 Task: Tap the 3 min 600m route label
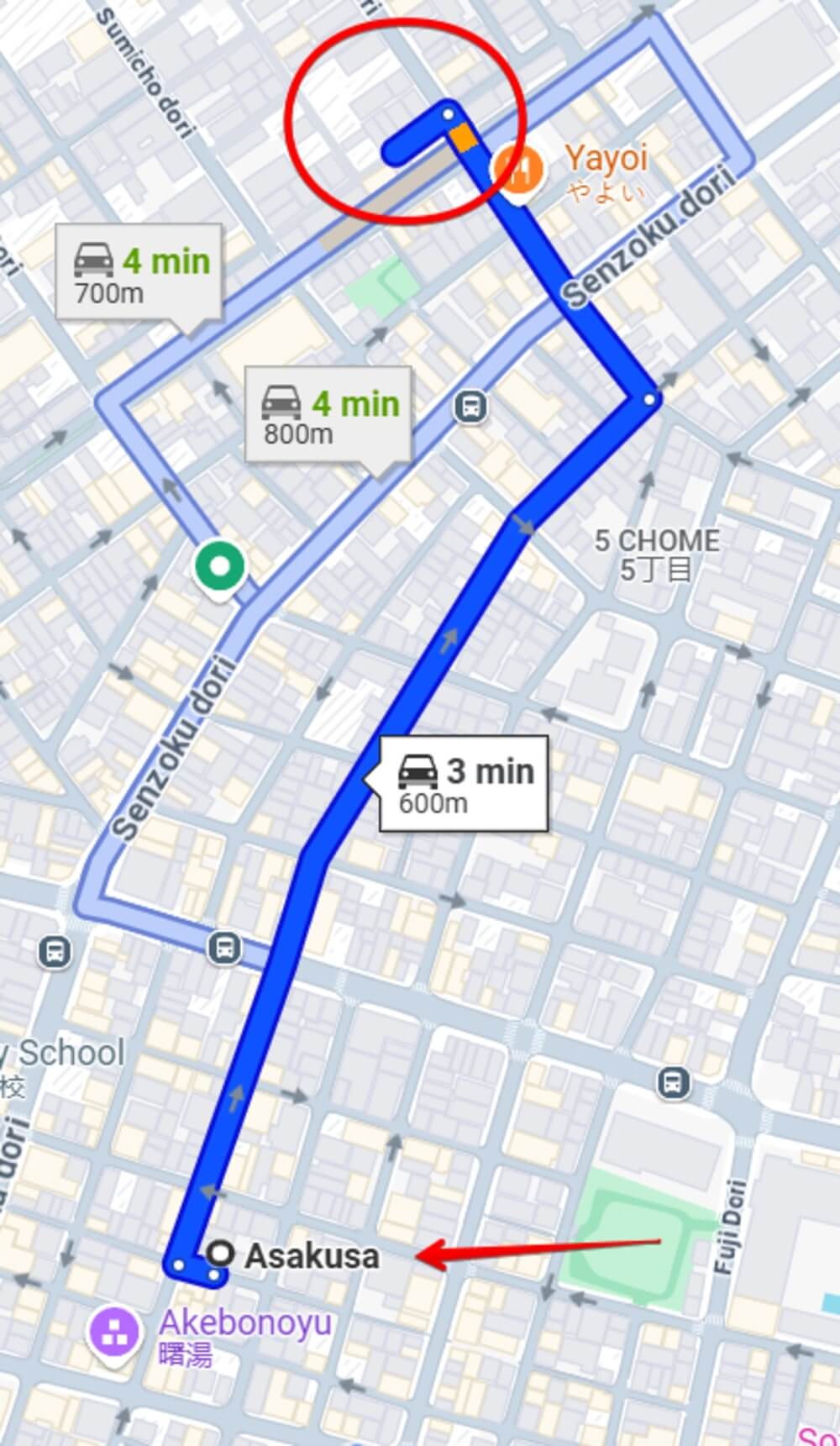(x=465, y=783)
